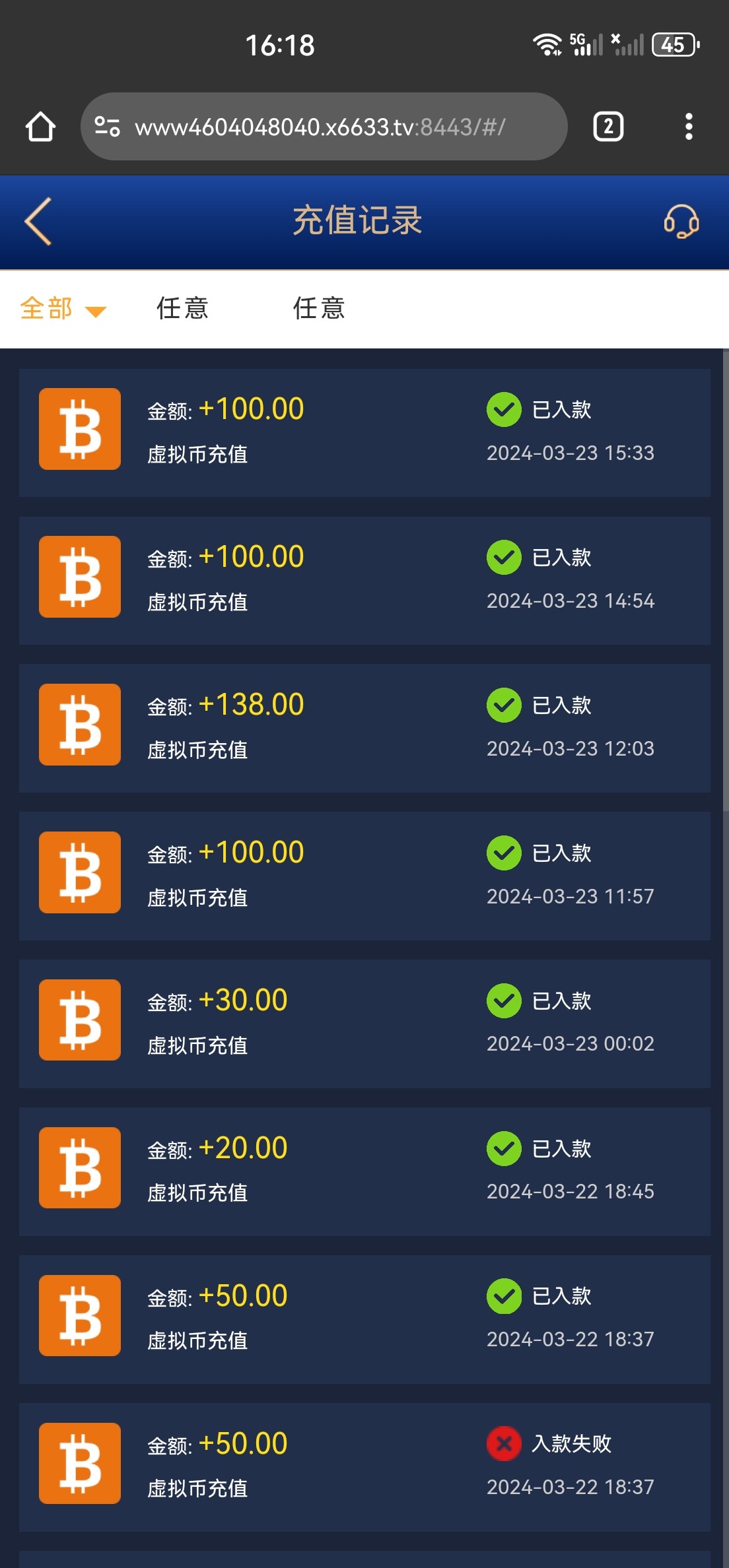Expand the 全部 filter dropdown
Screen dimensions: 729x1568
point(62,309)
